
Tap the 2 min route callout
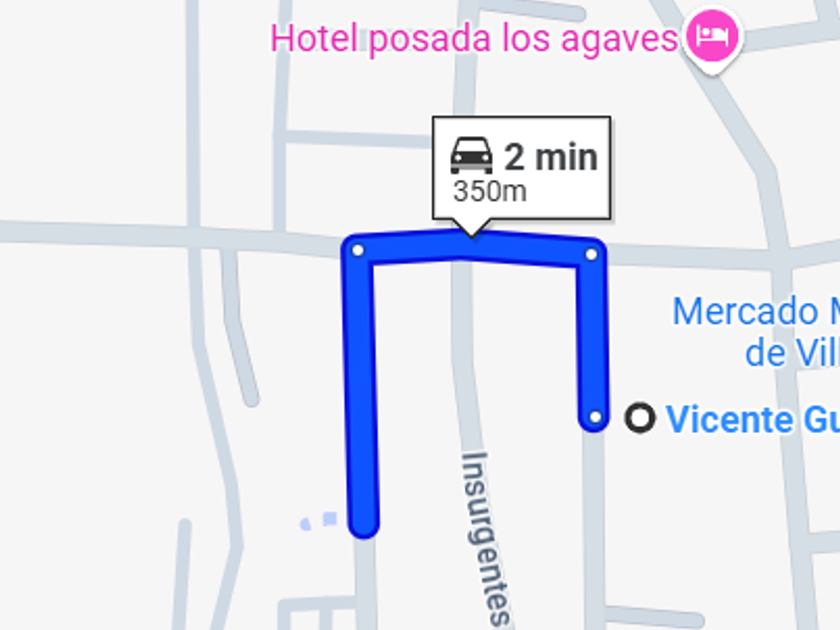(x=520, y=168)
